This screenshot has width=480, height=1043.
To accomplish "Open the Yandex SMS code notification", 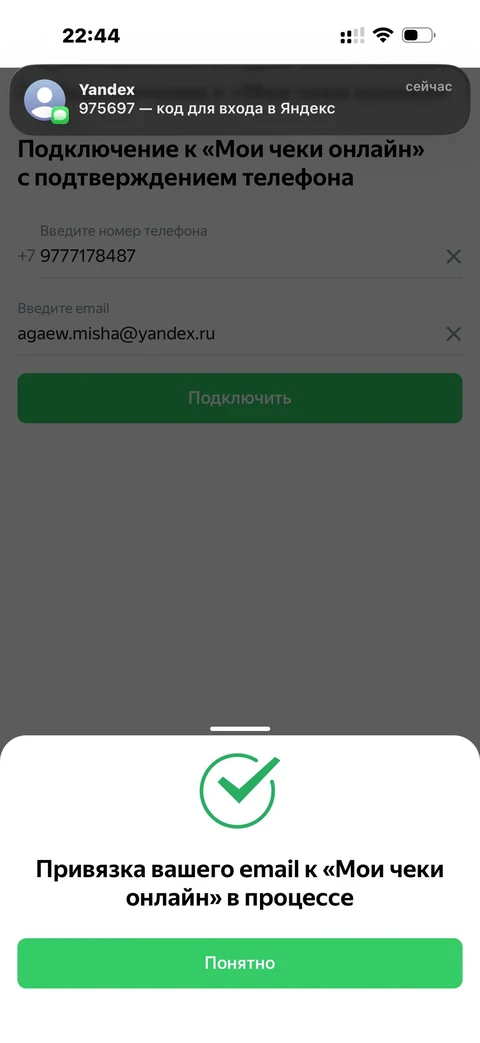I will (x=239, y=99).
